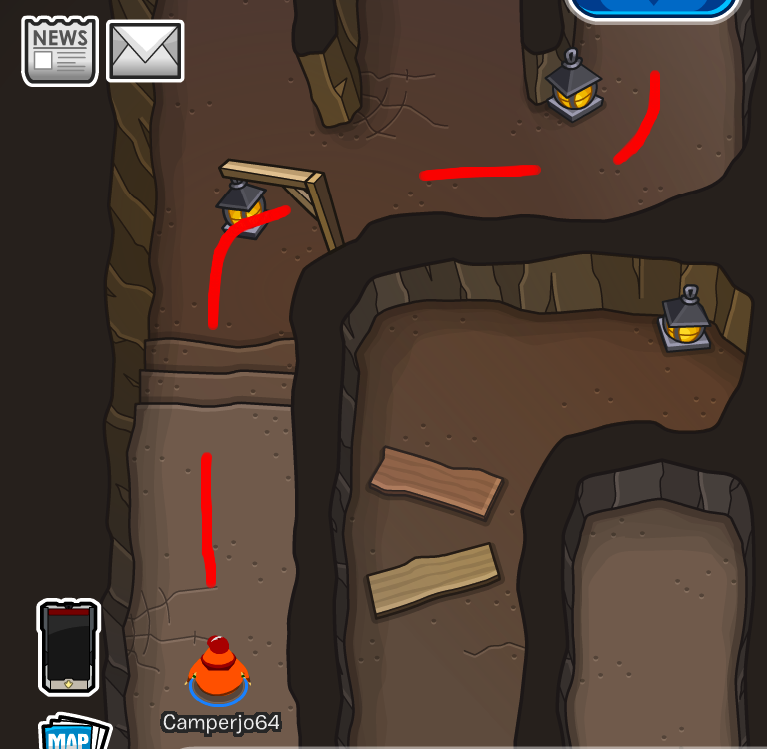Tap the blue button at the top
The height and width of the screenshot is (749, 767).
click(x=655, y=8)
